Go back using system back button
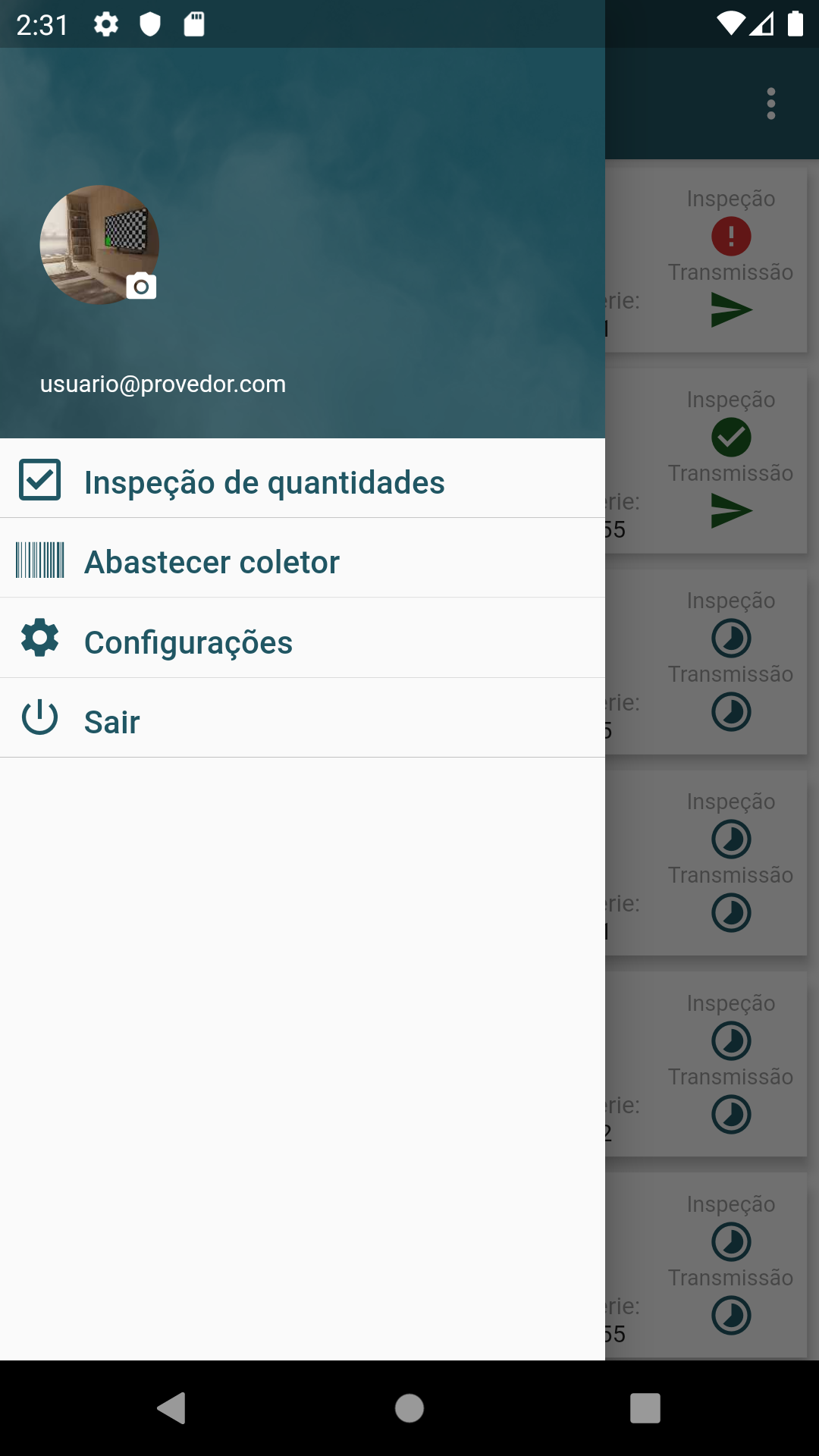This screenshot has height=1456, width=819. point(173,1408)
